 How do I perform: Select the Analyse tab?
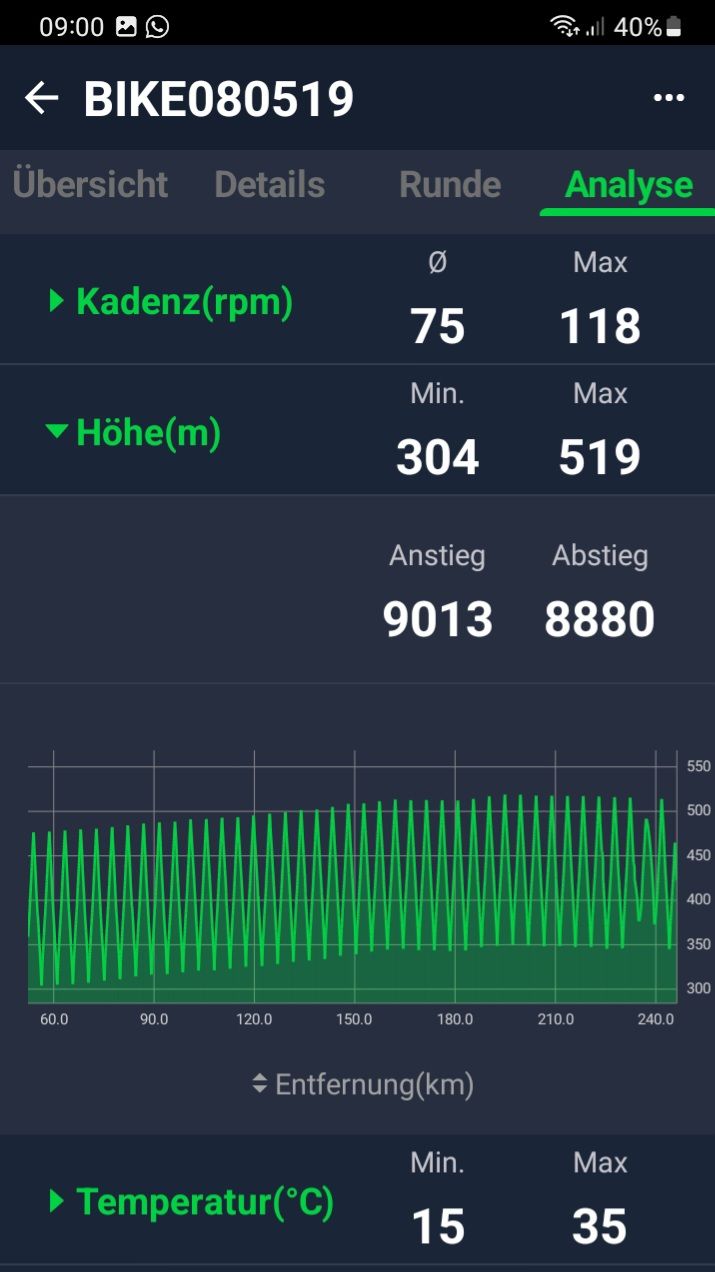click(x=628, y=185)
